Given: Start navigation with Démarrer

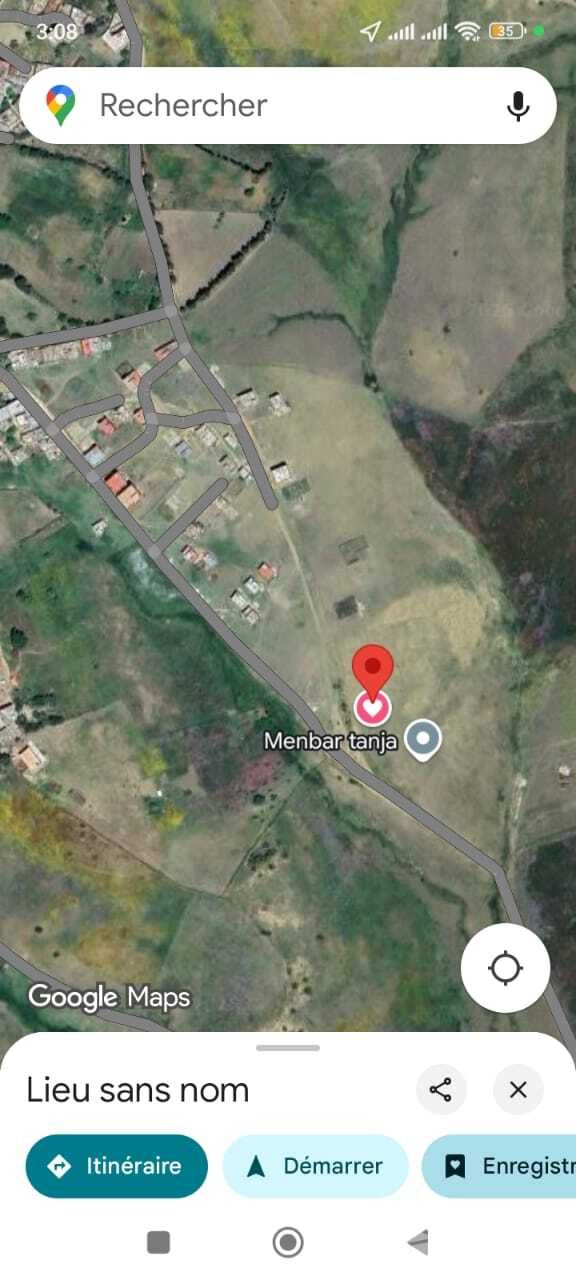Looking at the screenshot, I should click(x=315, y=1166).
